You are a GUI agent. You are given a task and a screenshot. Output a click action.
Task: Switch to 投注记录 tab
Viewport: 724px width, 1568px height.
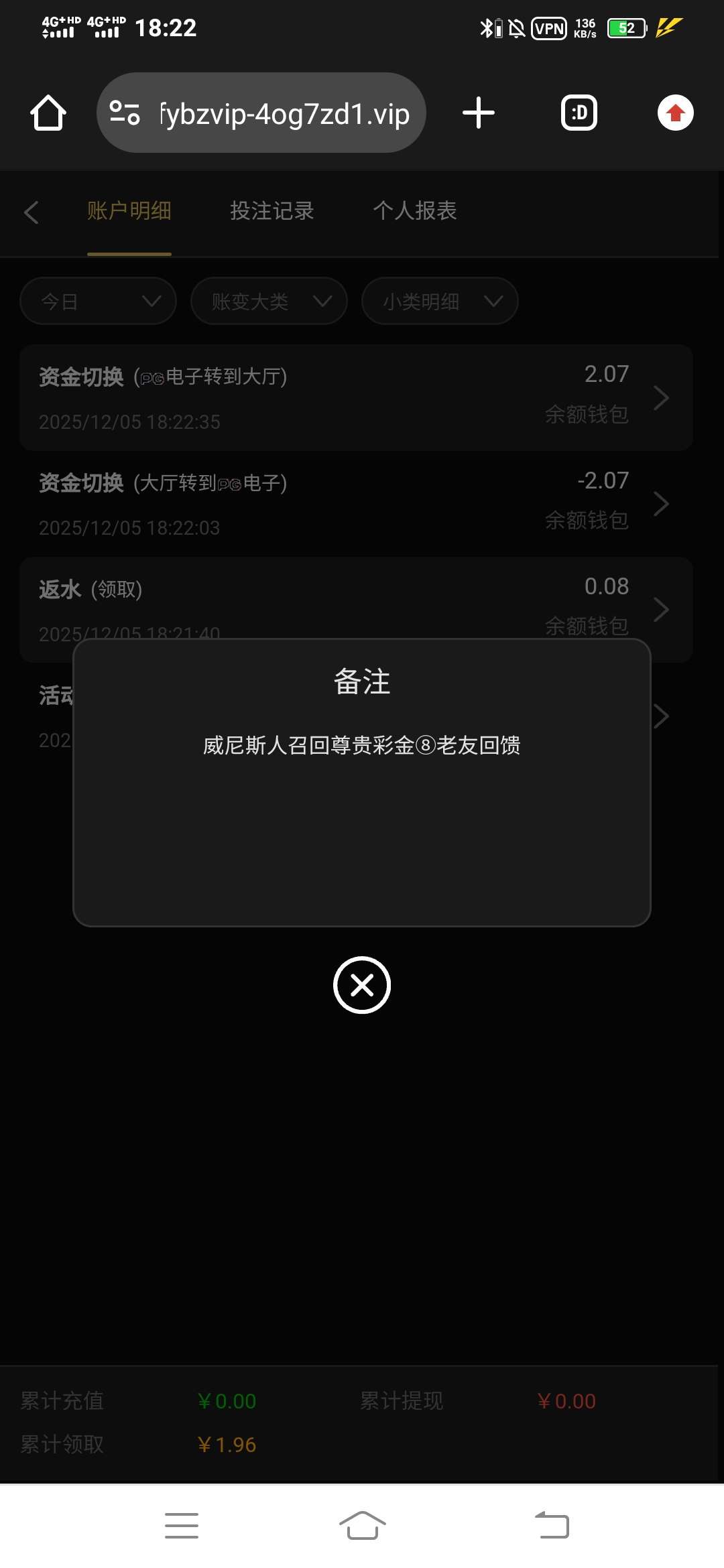[x=271, y=211]
